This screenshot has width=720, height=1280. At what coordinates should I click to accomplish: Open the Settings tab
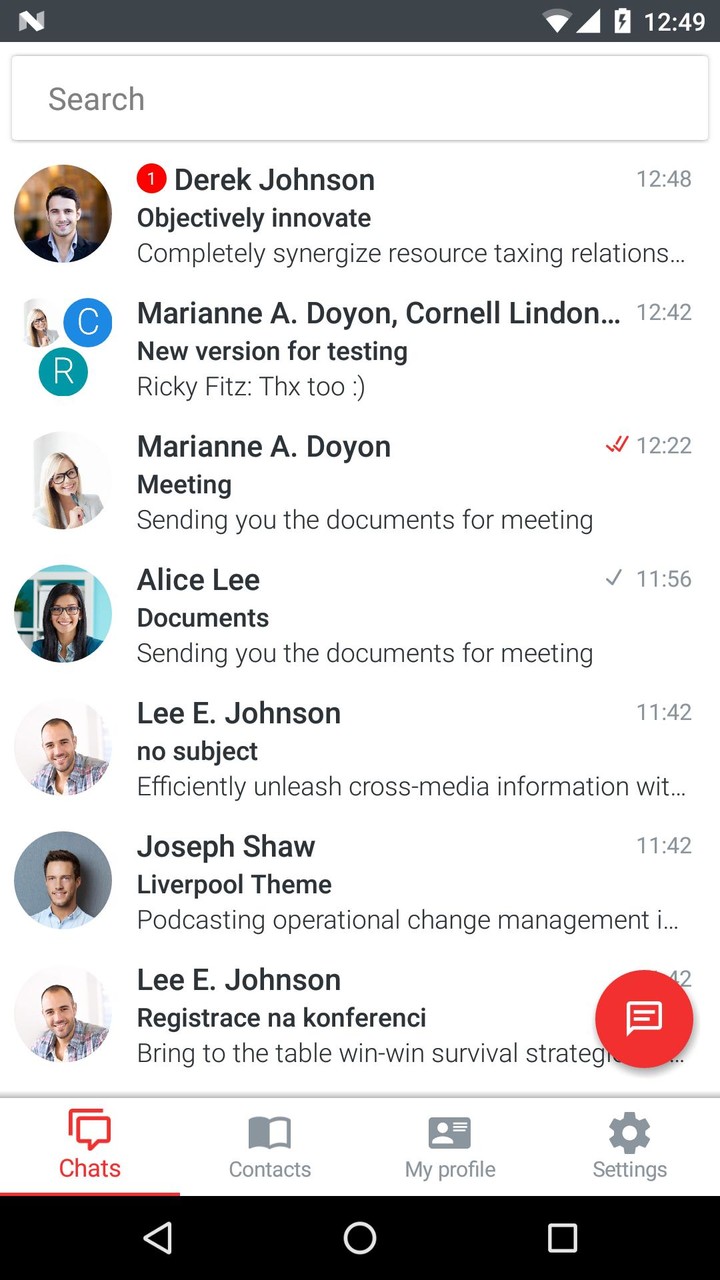[x=630, y=1146]
